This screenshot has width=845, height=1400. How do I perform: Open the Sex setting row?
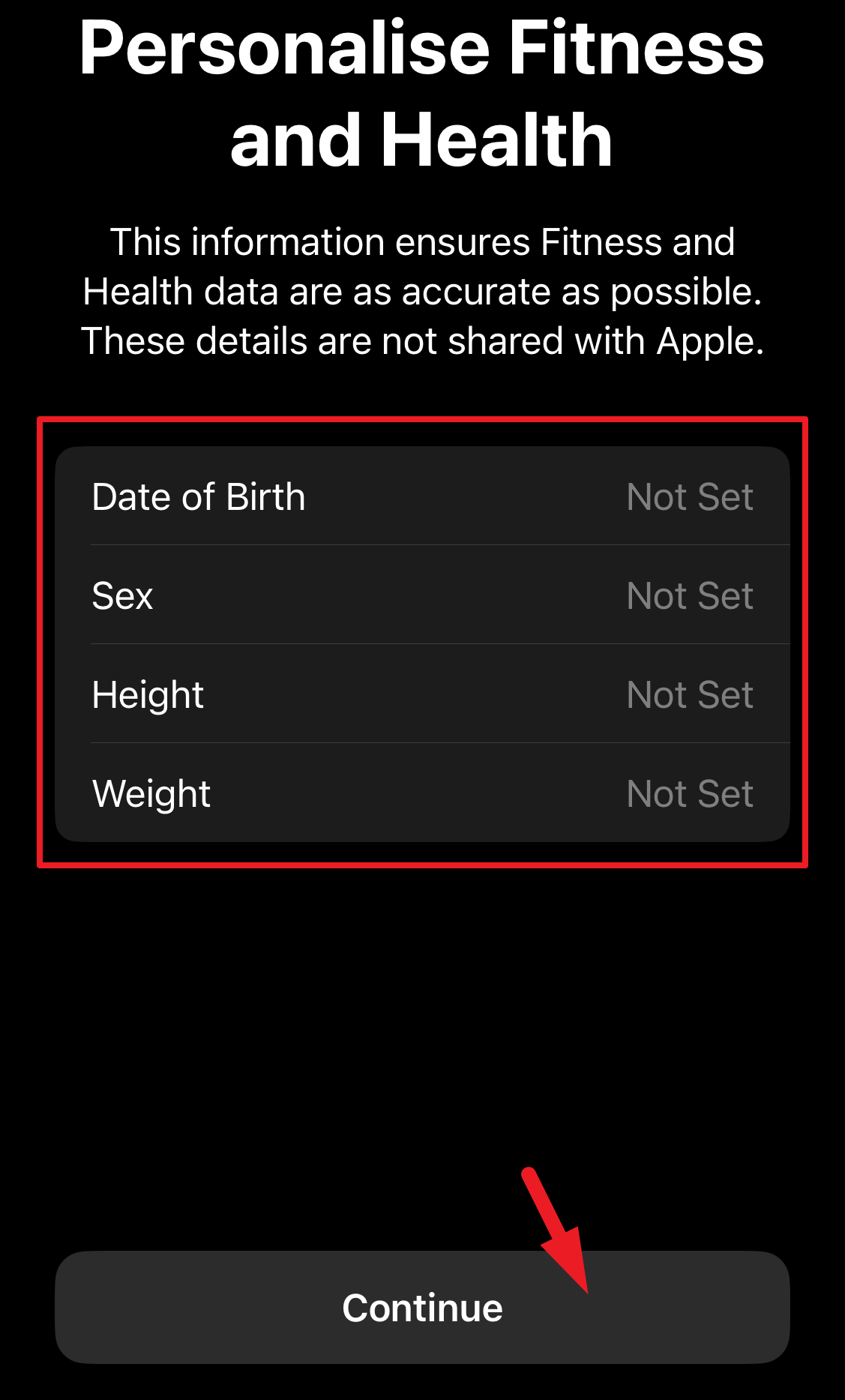coord(422,595)
